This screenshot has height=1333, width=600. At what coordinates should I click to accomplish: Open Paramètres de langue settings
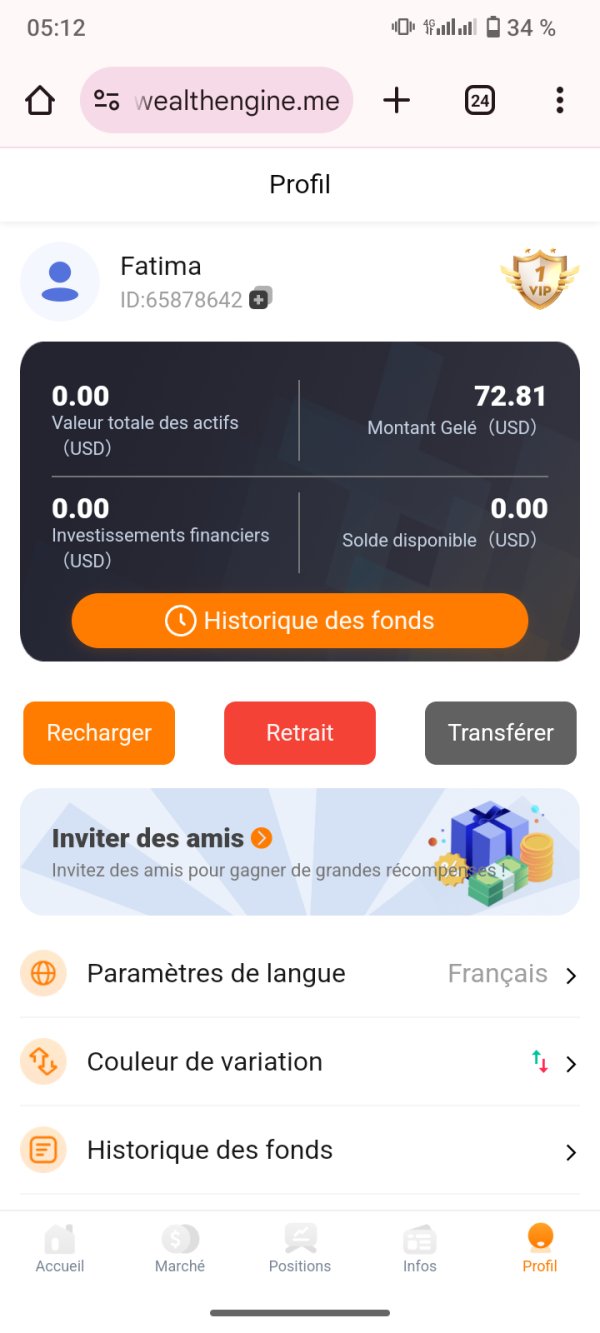pyautogui.click(x=300, y=974)
